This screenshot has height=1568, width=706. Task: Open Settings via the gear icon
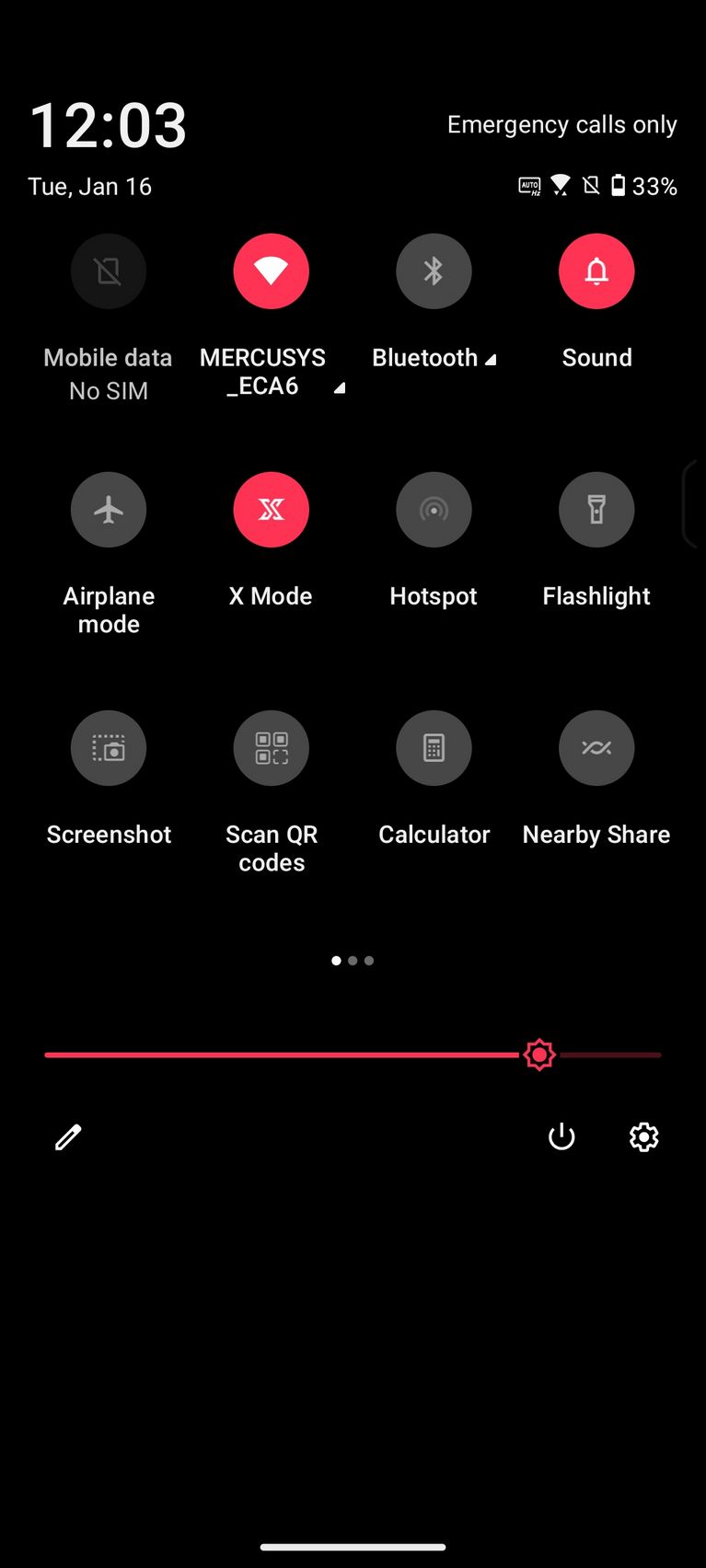pyautogui.click(x=643, y=1137)
